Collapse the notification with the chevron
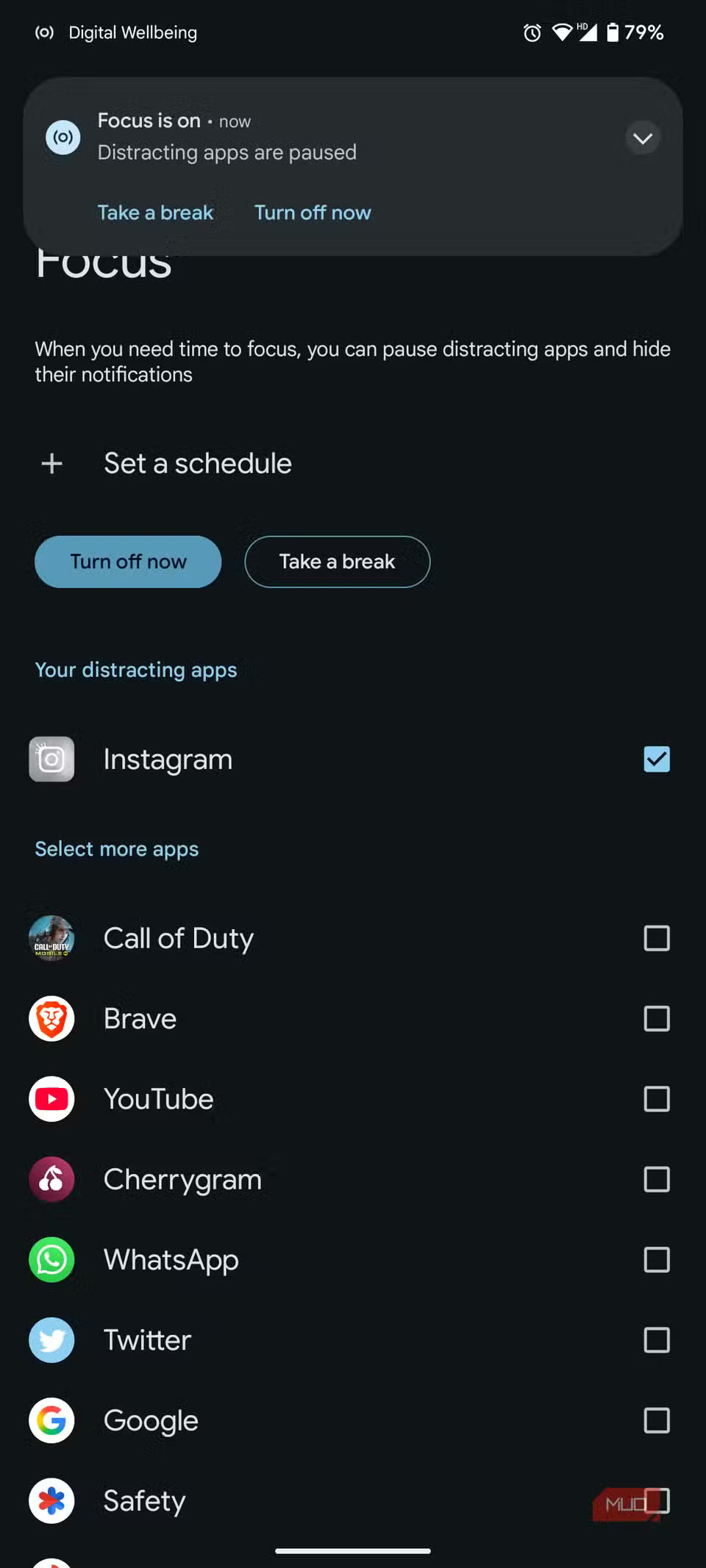Screen dimensions: 706x1568 [641, 137]
